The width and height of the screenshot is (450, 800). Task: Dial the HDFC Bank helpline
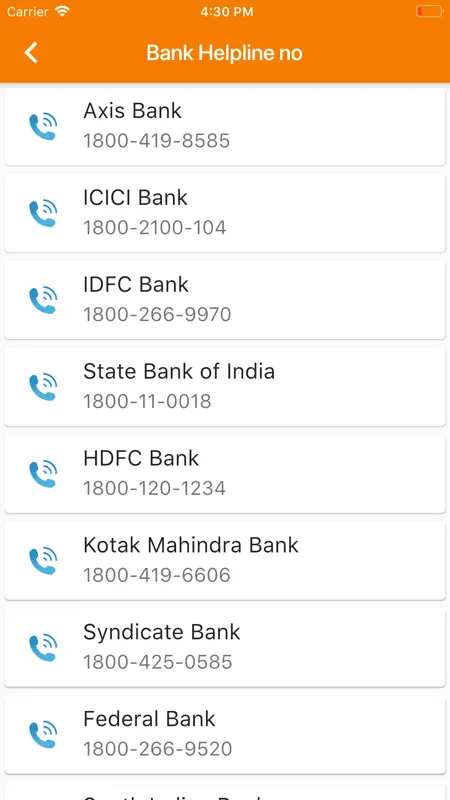coord(225,474)
